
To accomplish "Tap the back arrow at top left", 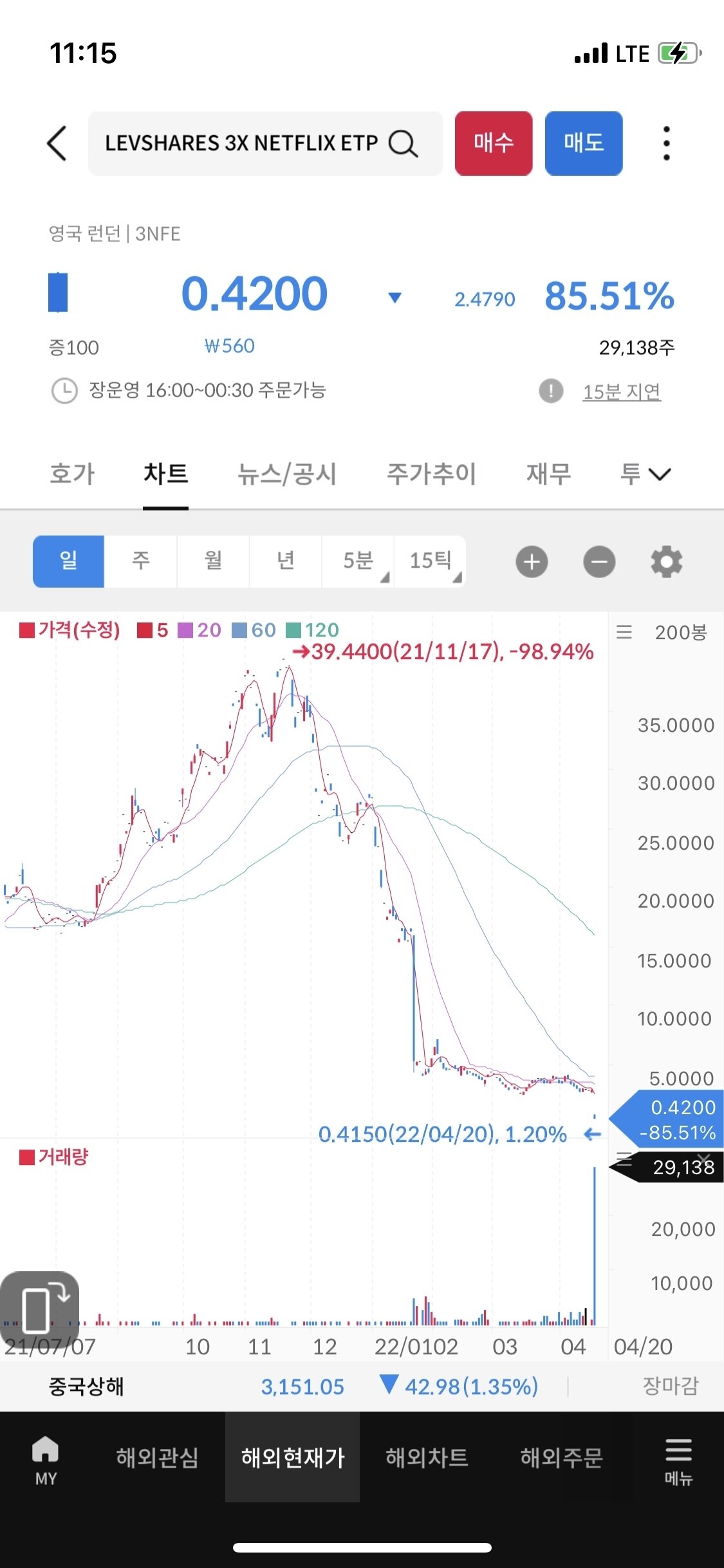I will [57, 144].
